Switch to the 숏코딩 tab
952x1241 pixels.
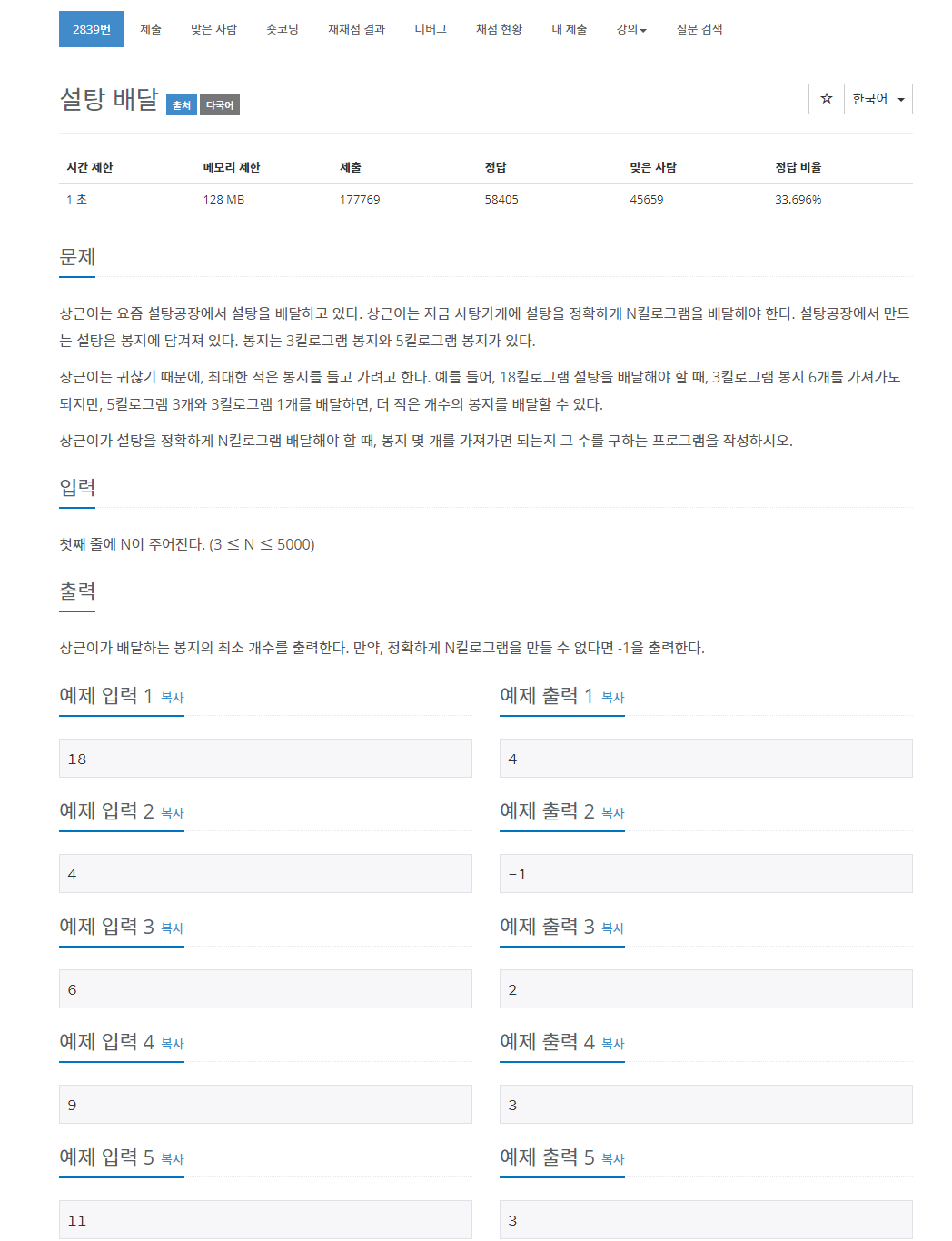coord(283,29)
